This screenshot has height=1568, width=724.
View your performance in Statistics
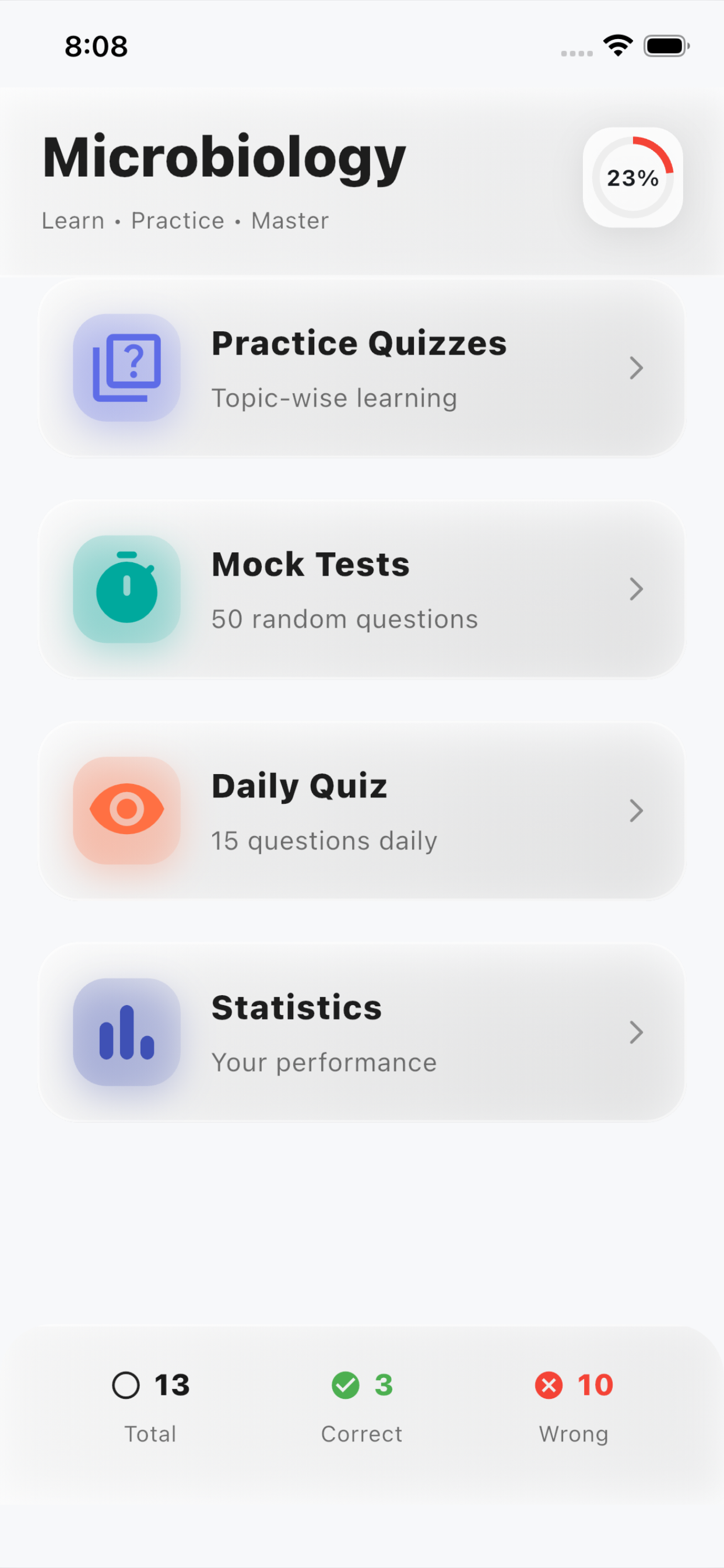[x=362, y=1033]
